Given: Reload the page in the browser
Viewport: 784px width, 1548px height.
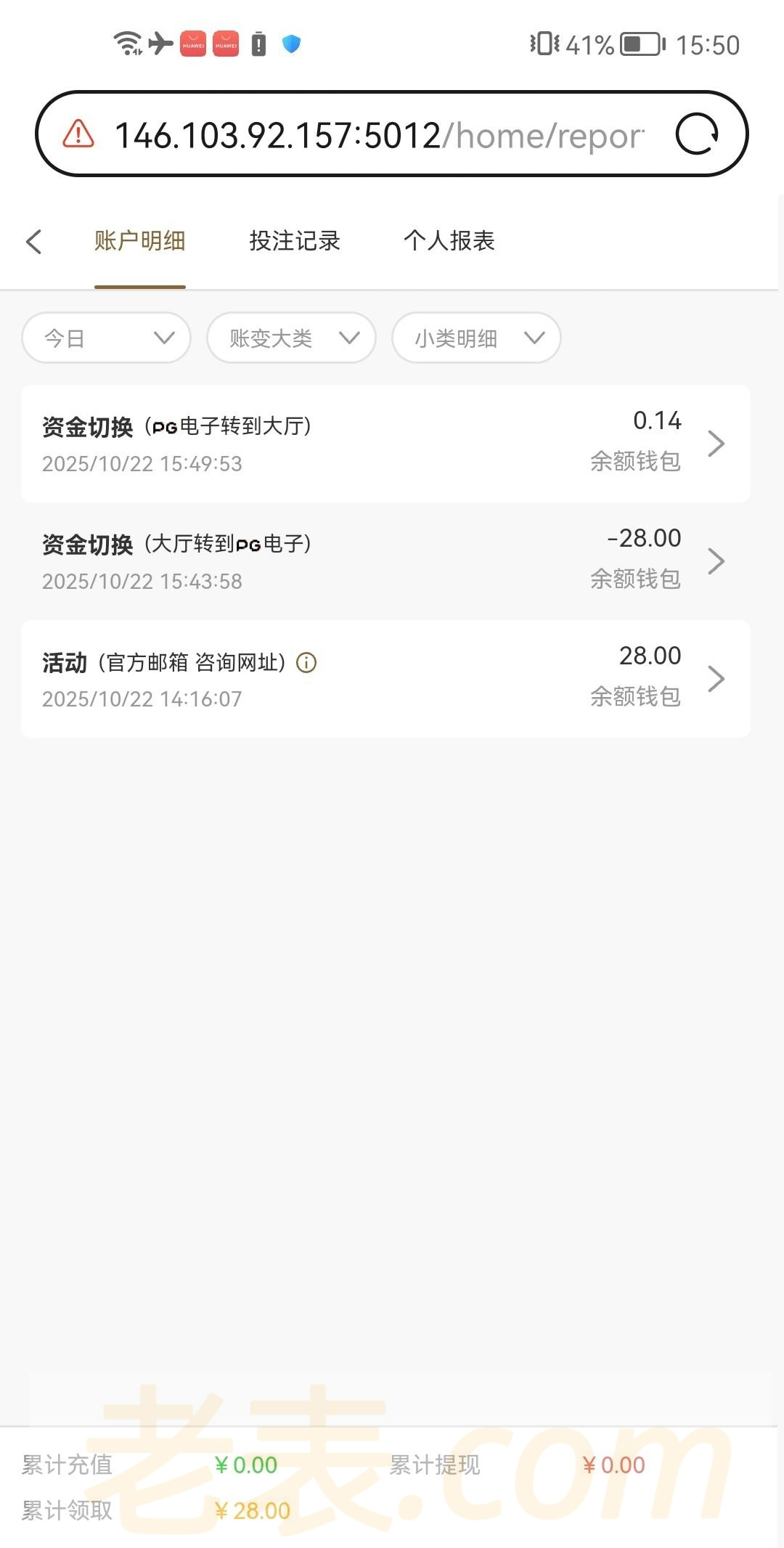Looking at the screenshot, I should tap(697, 134).
